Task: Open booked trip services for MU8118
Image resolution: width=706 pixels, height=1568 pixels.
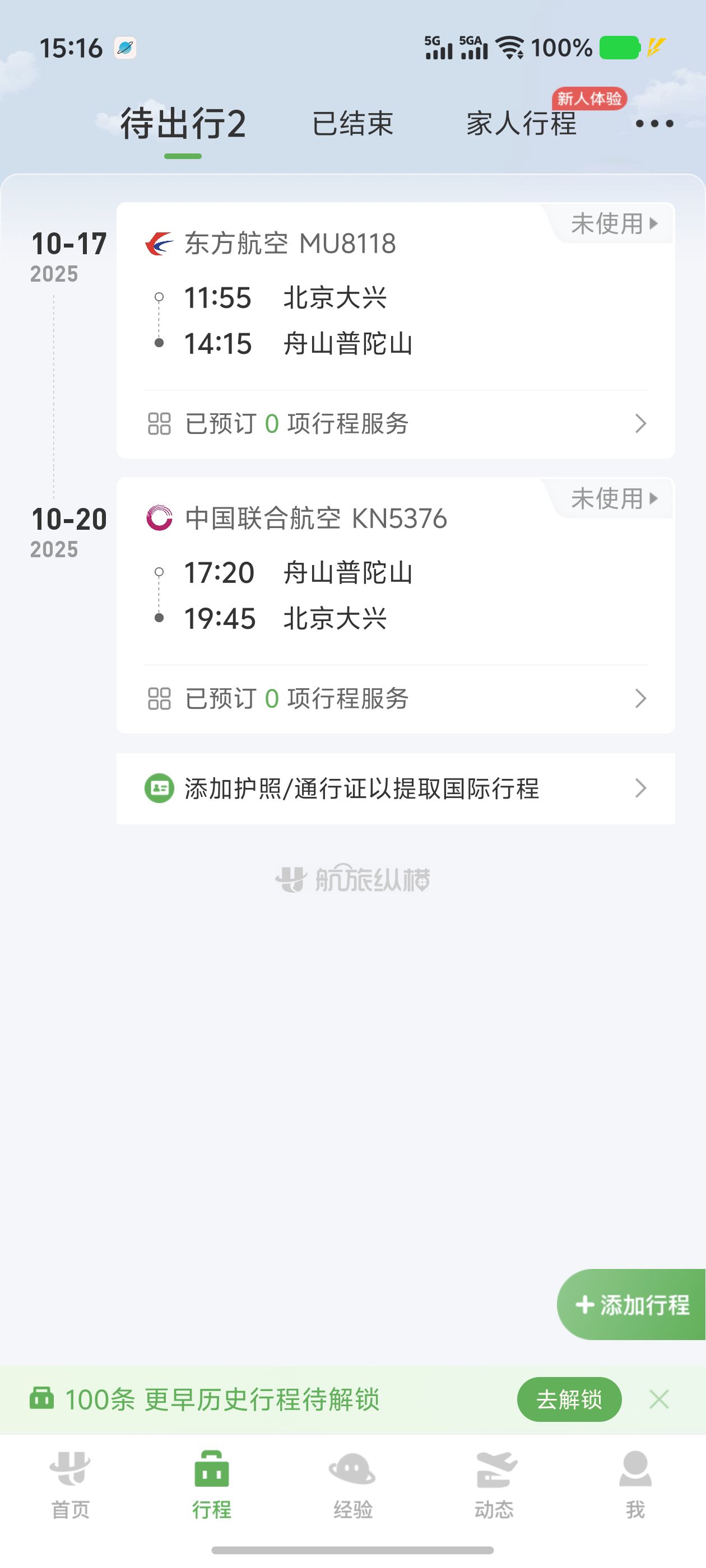Action: 396,424
